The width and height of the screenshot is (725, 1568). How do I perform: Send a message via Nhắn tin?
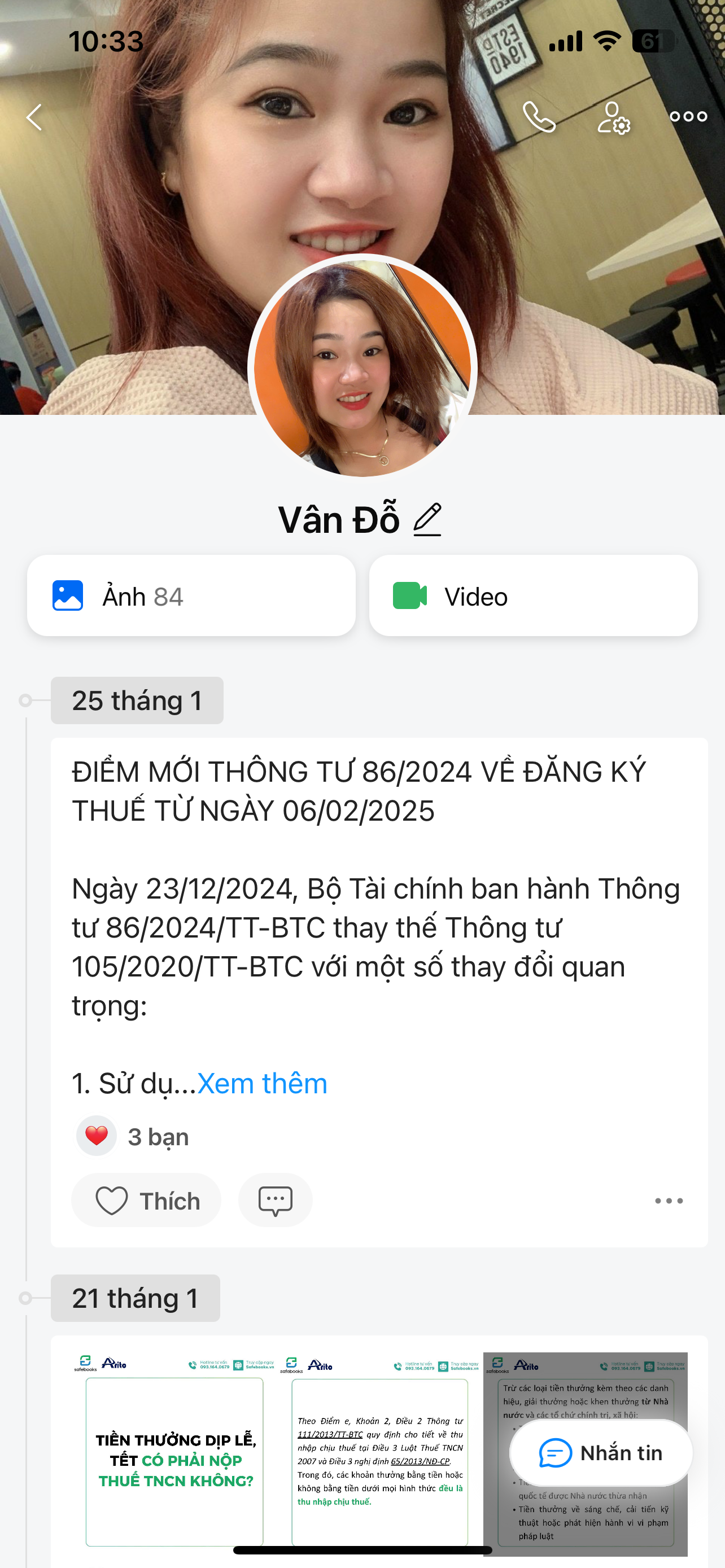point(601,1453)
